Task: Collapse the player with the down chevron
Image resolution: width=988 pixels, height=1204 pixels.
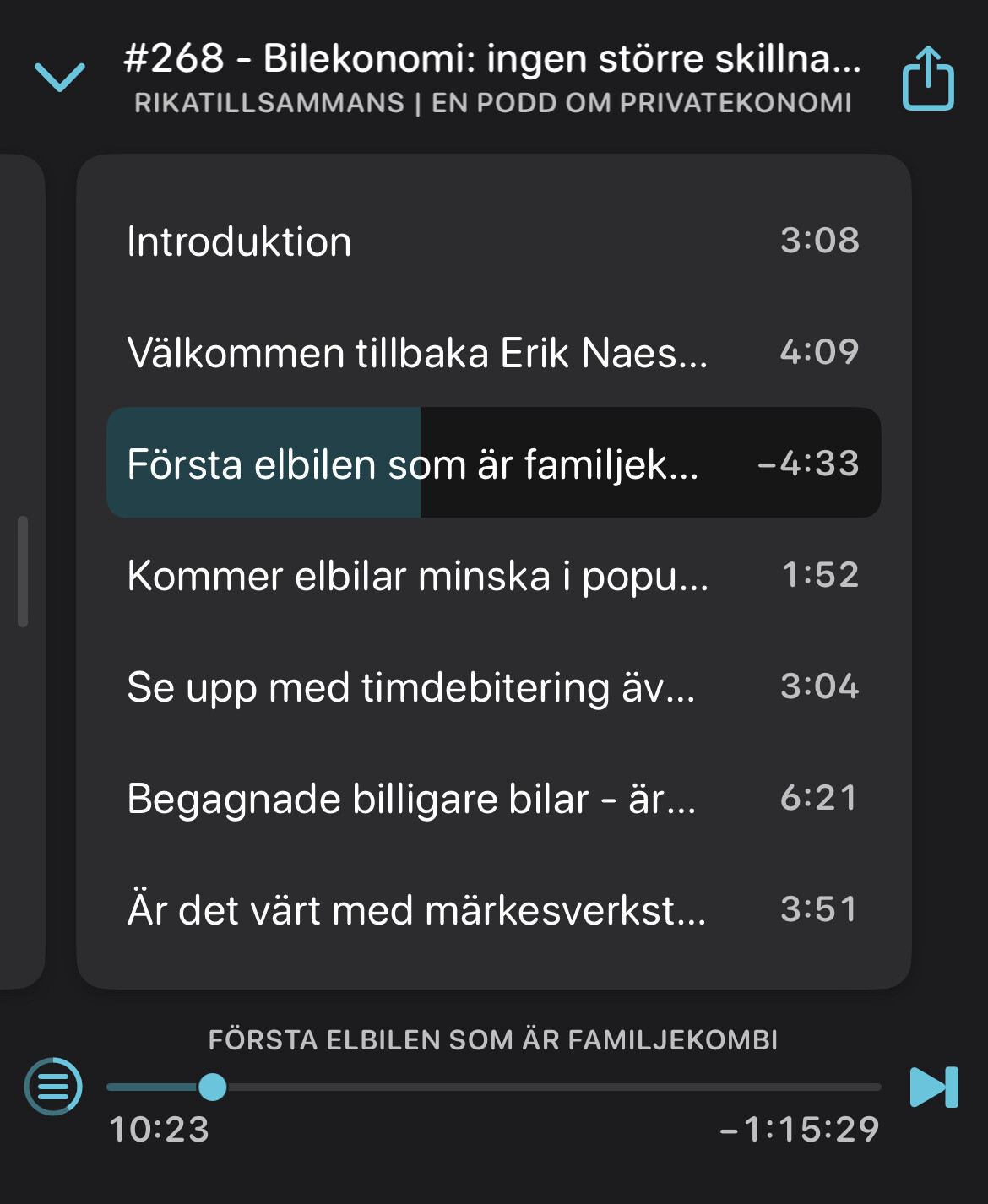Action: (x=60, y=78)
